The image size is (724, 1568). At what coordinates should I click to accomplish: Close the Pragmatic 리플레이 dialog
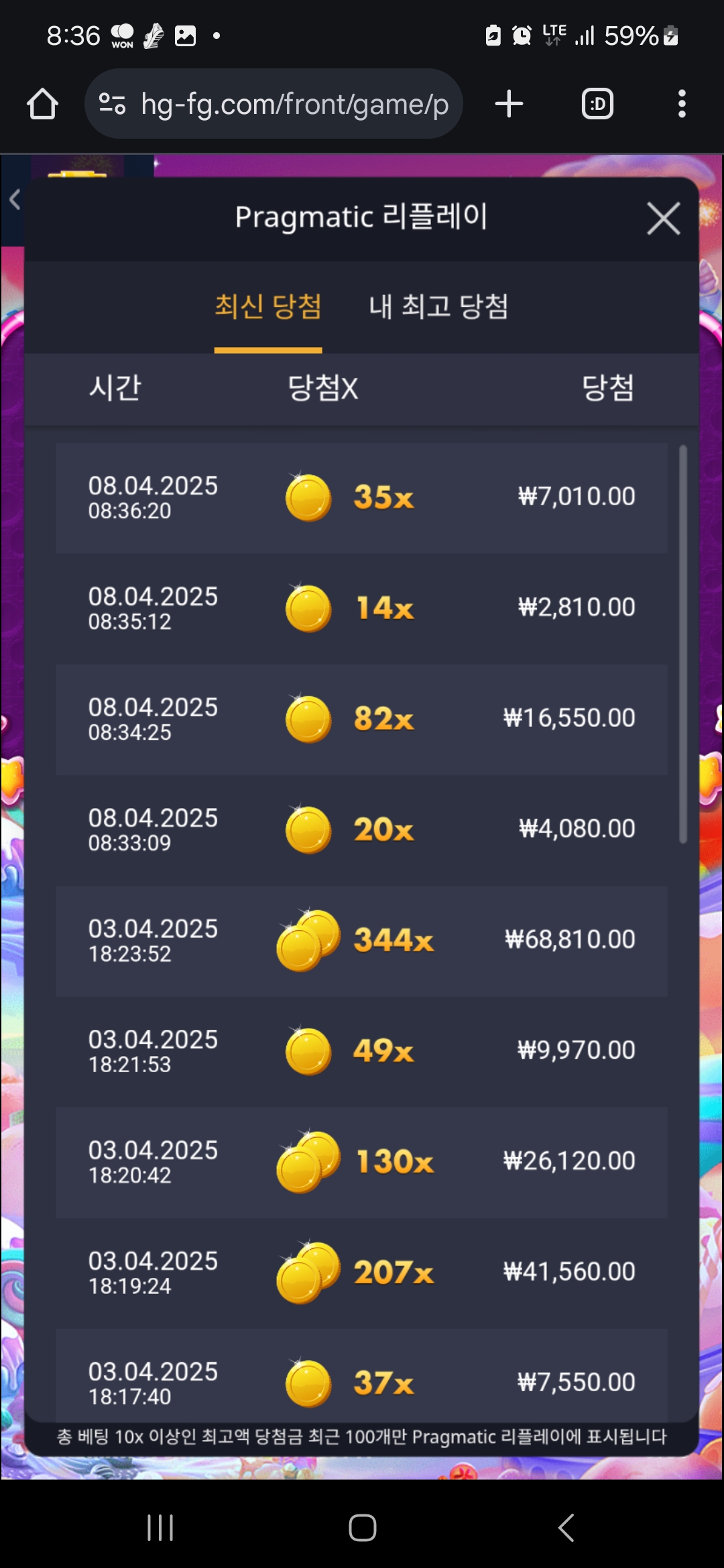663,218
